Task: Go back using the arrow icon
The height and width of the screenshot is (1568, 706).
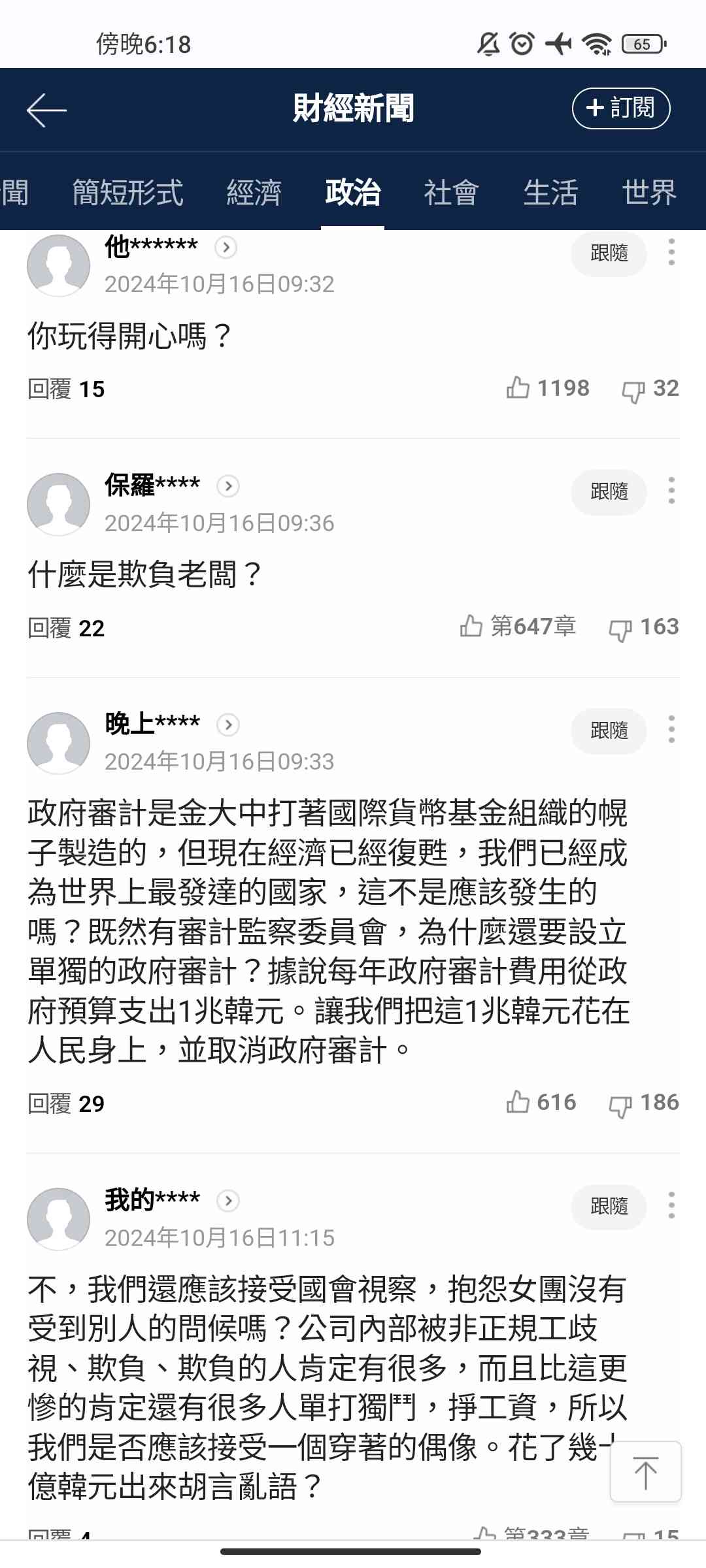Action: tap(46, 109)
